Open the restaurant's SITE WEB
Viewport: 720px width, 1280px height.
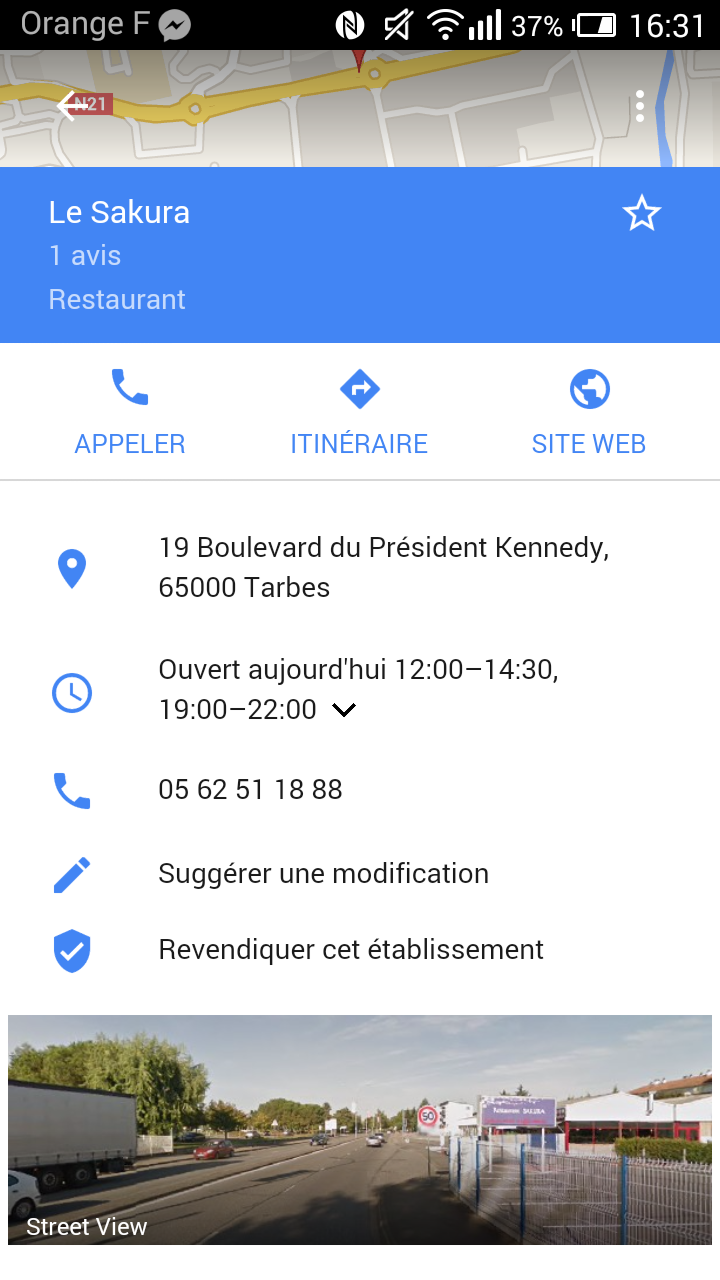[589, 411]
